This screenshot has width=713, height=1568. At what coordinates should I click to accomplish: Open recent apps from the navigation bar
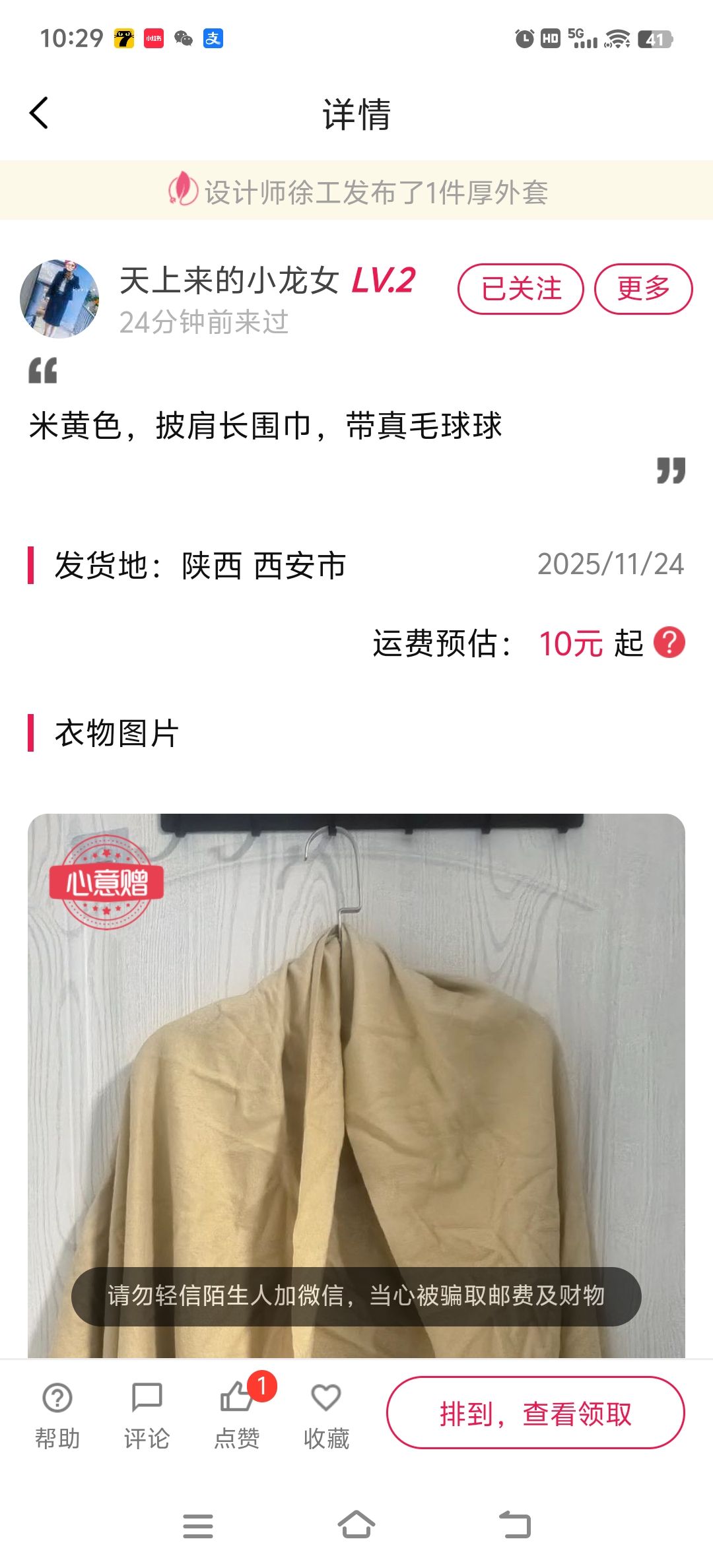198,1526
